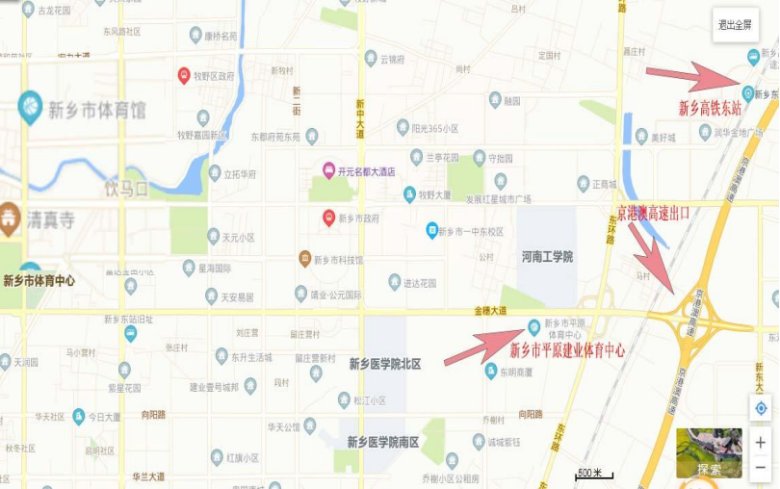Tap the 退出全屏 exit fullscreen button
The image size is (780, 489).
(735, 26)
